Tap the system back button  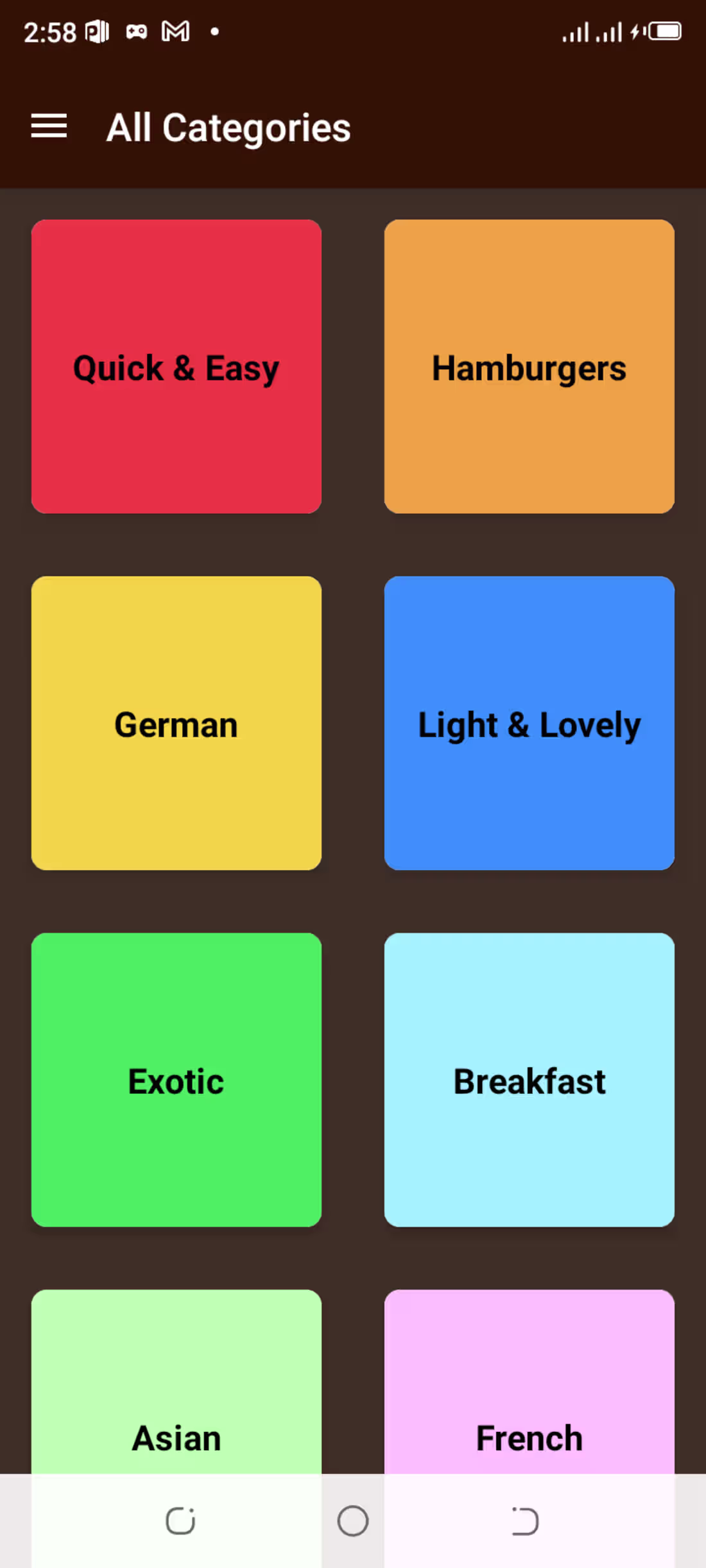click(x=525, y=1521)
